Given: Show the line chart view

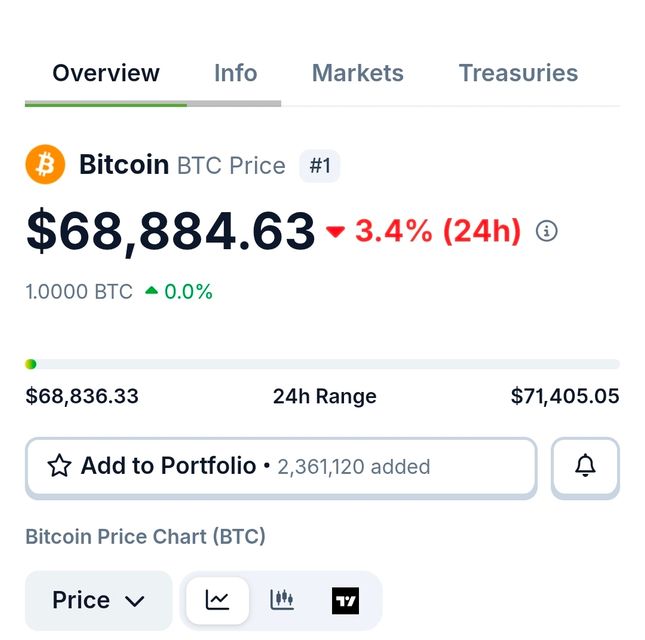Looking at the screenshot, I should point(218,600).
